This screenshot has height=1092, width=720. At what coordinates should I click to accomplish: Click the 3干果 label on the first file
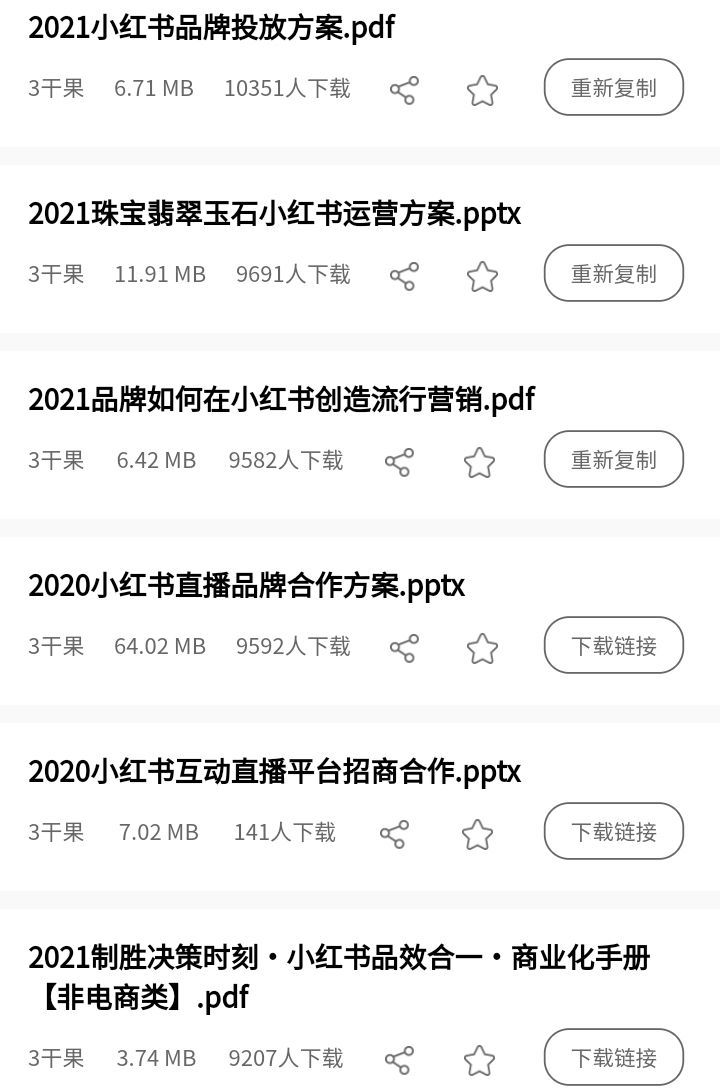pyautogui.click(x=55, y=88)
